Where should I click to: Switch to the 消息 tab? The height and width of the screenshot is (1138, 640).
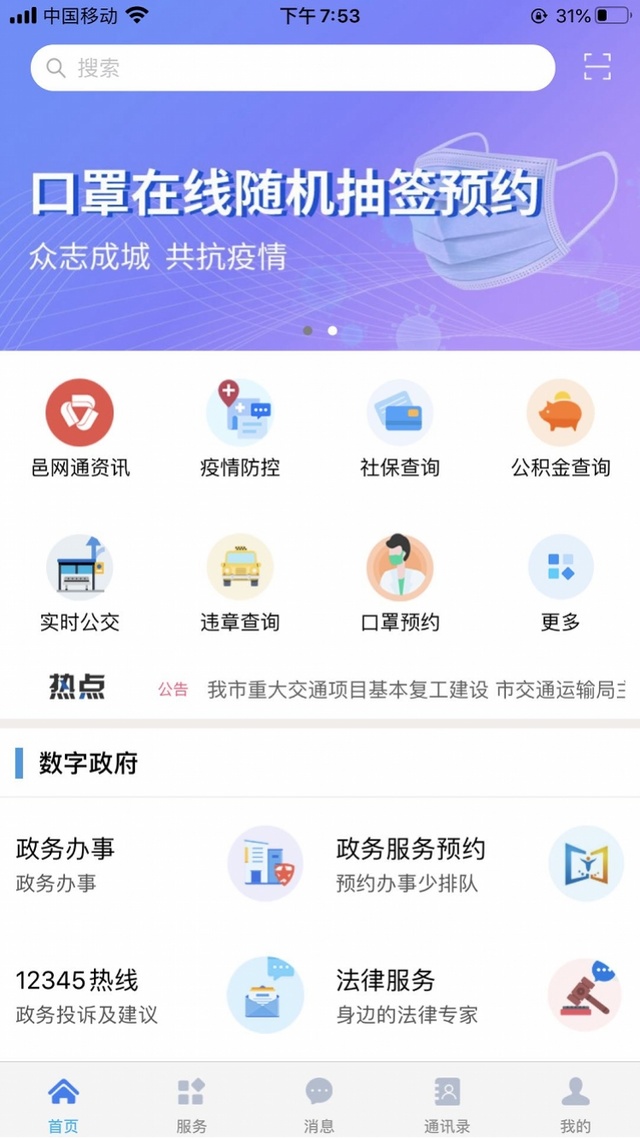319,1103
